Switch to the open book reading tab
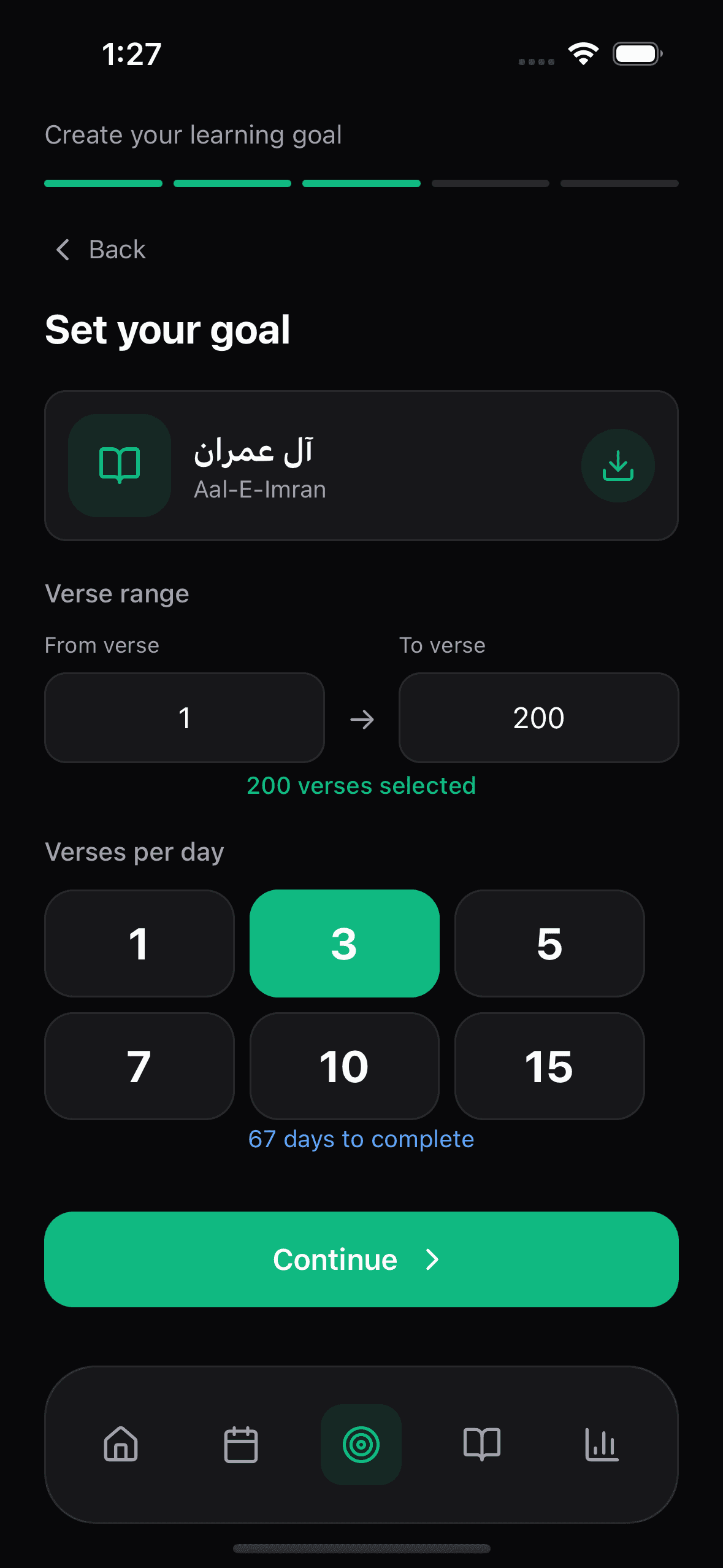723x1568 pixels. click(x=481, y=1444)
